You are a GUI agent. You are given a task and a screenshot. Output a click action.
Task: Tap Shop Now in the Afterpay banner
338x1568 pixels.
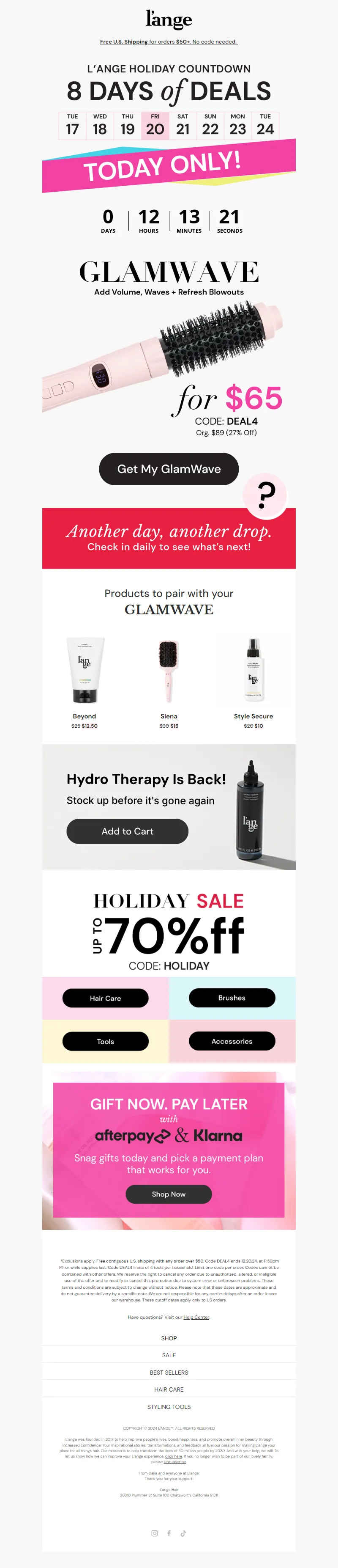pyautogui.click(x=169, y=1194)
